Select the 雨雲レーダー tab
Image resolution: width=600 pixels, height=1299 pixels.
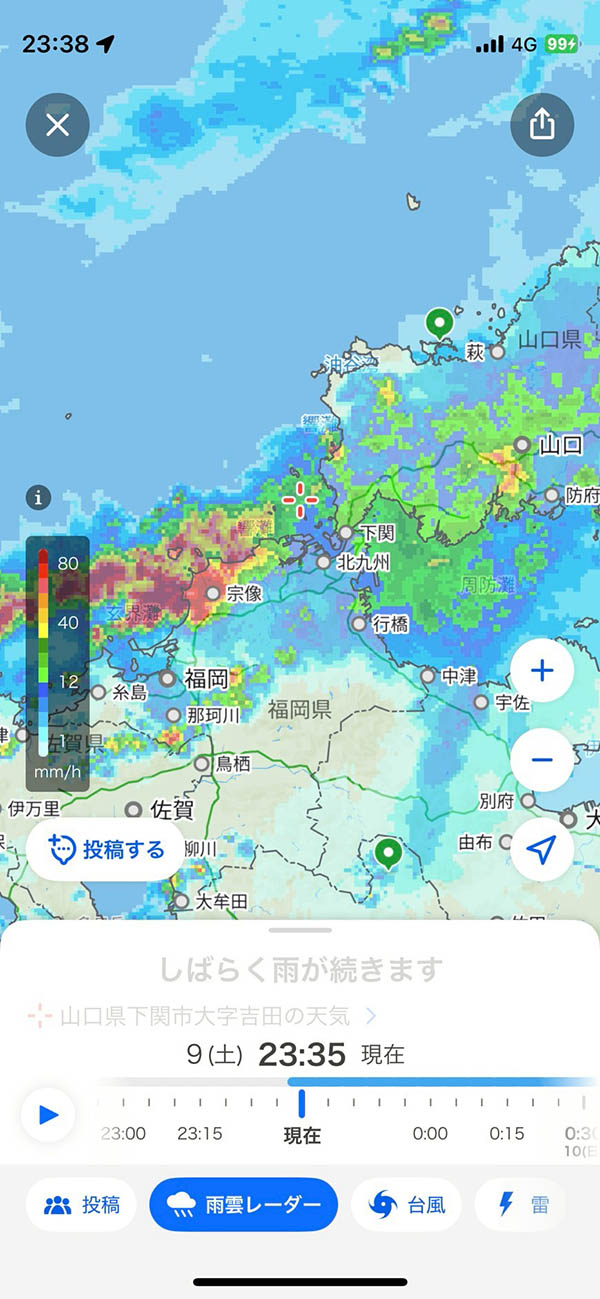244,1205
